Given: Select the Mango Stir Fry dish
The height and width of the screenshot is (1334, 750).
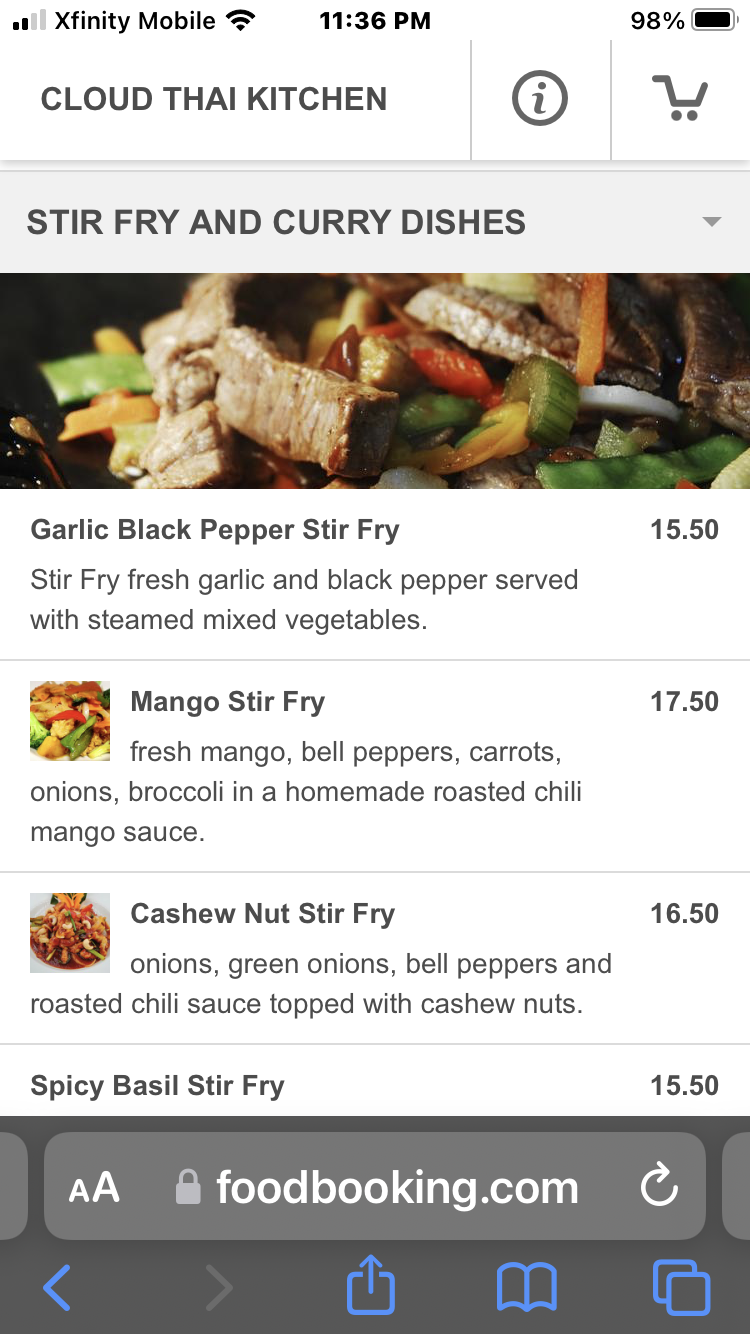Looking at the screenshot, I should click(228, 702).
